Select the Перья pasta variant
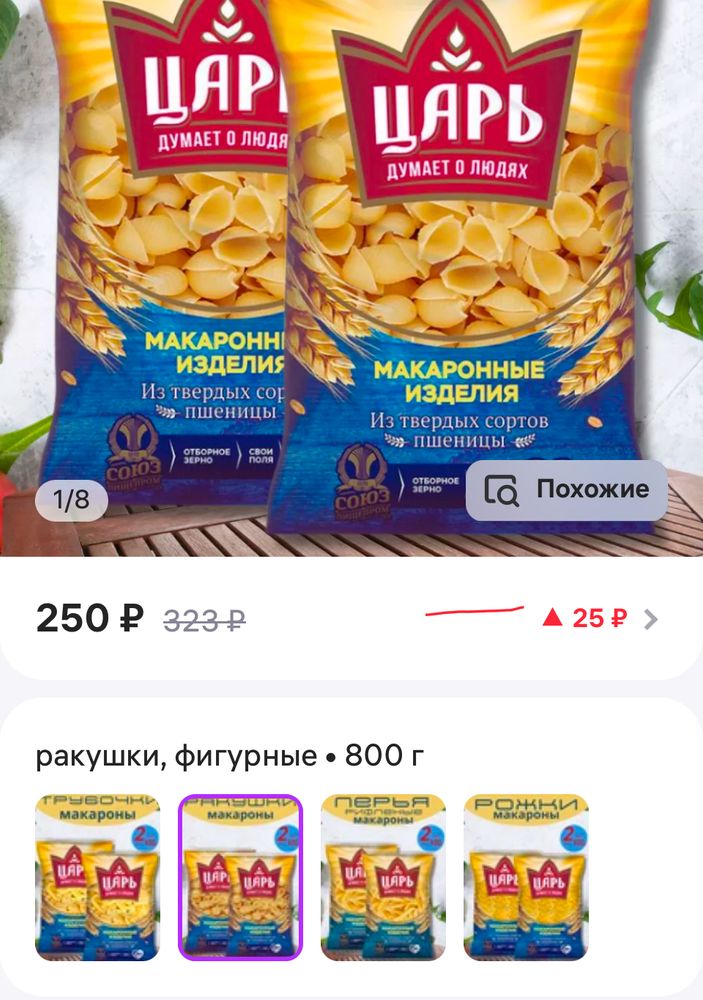Screen dimensions: 703x1000 point(383,877)
